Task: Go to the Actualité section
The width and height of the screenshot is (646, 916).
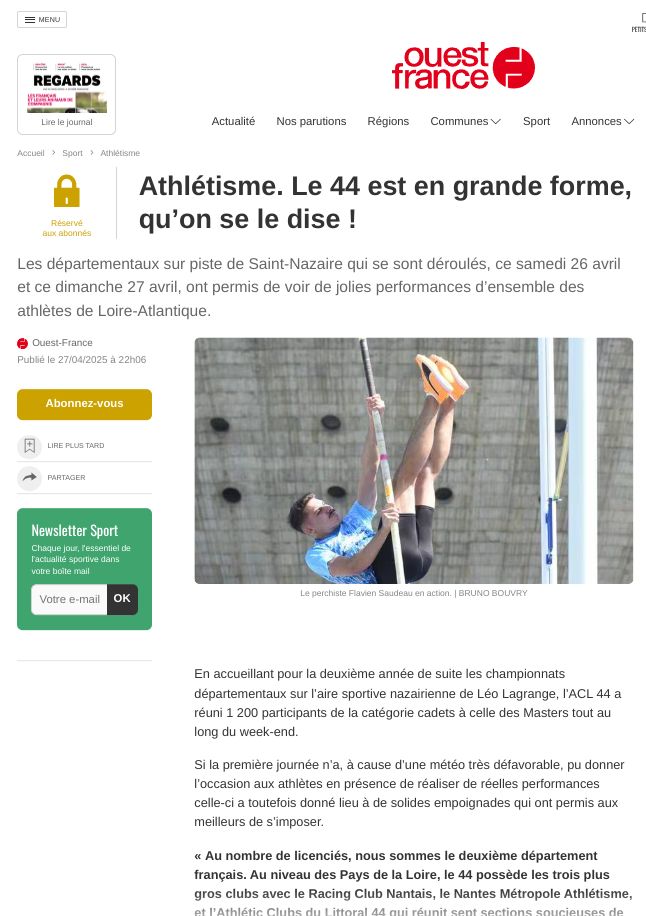Action: [x=233, y=121]
